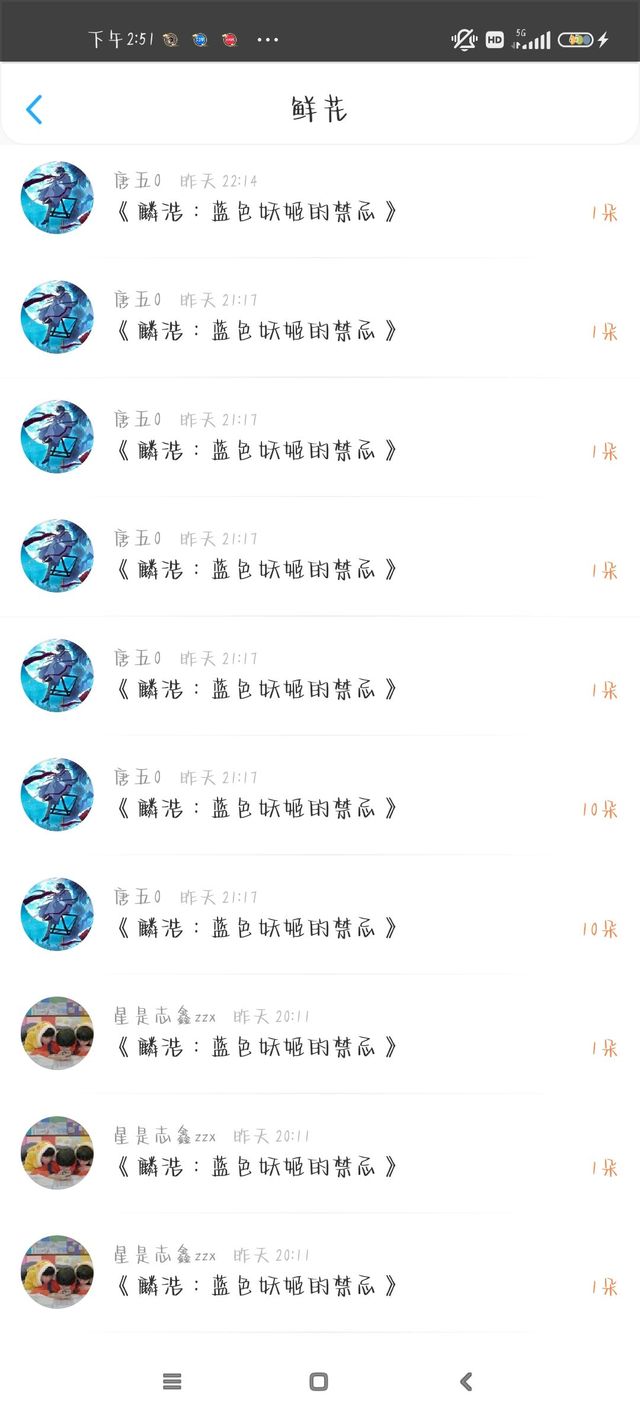Open the book title in the 昨天 22:14 entry

[x=257, y=212]
